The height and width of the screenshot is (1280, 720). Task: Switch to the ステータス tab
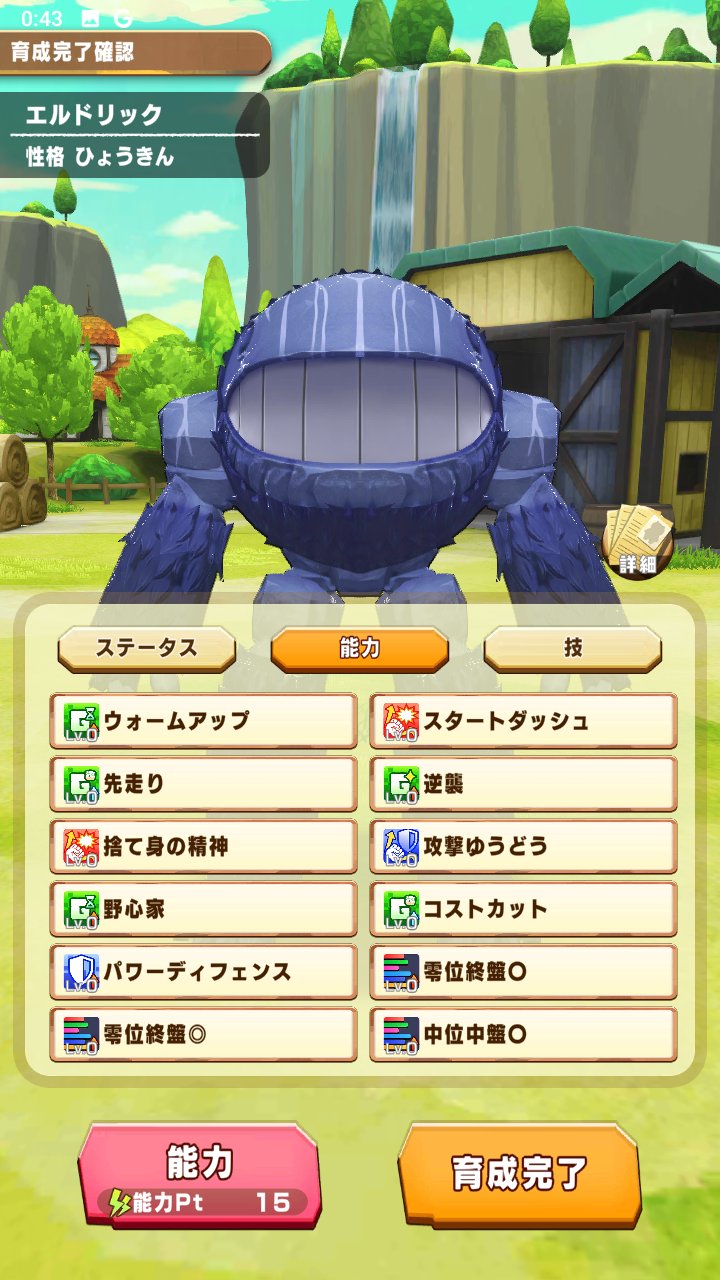click(x=146, y=648)
